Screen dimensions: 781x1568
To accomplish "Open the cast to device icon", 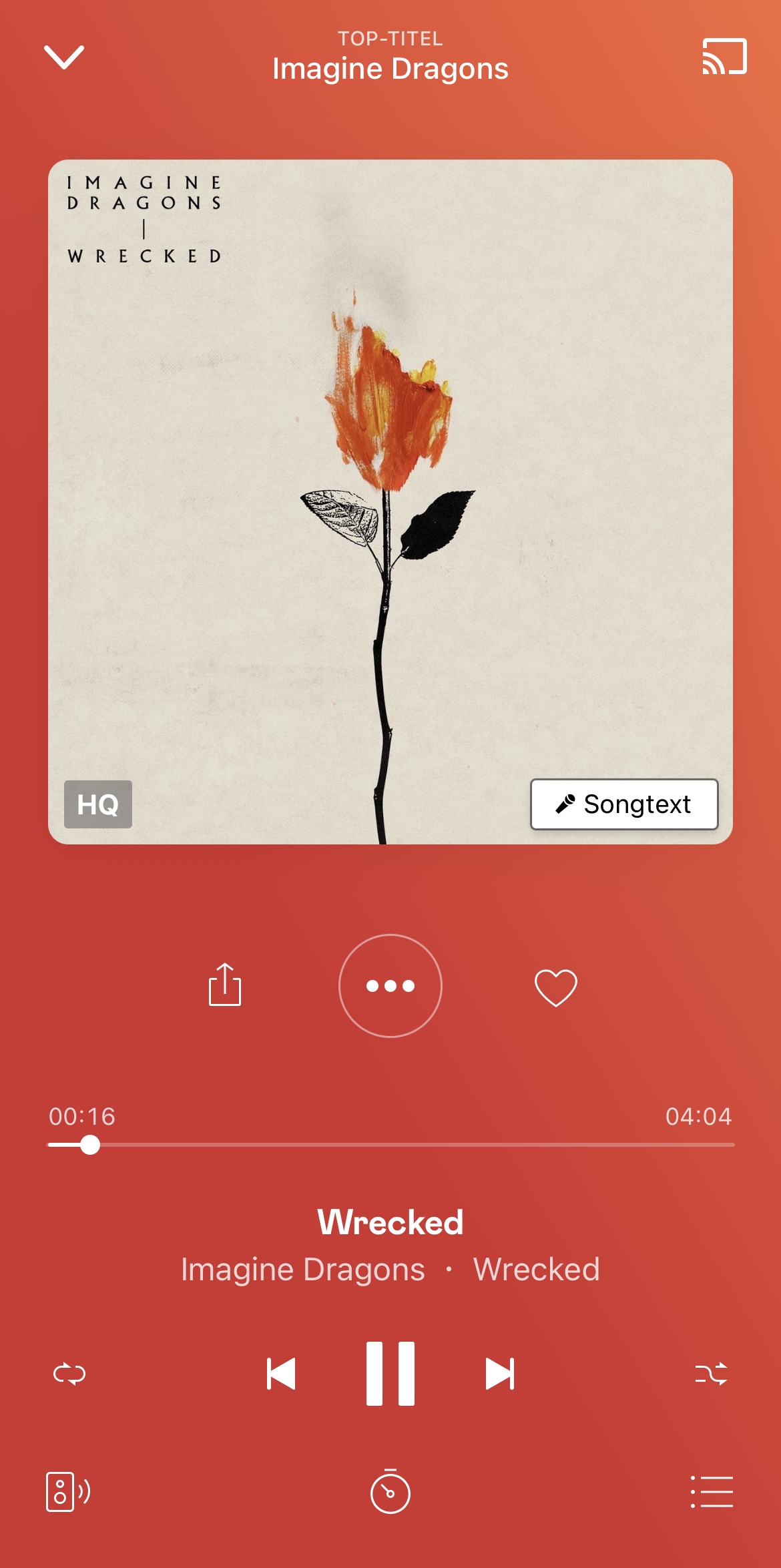I will click(x=724, y=56).
